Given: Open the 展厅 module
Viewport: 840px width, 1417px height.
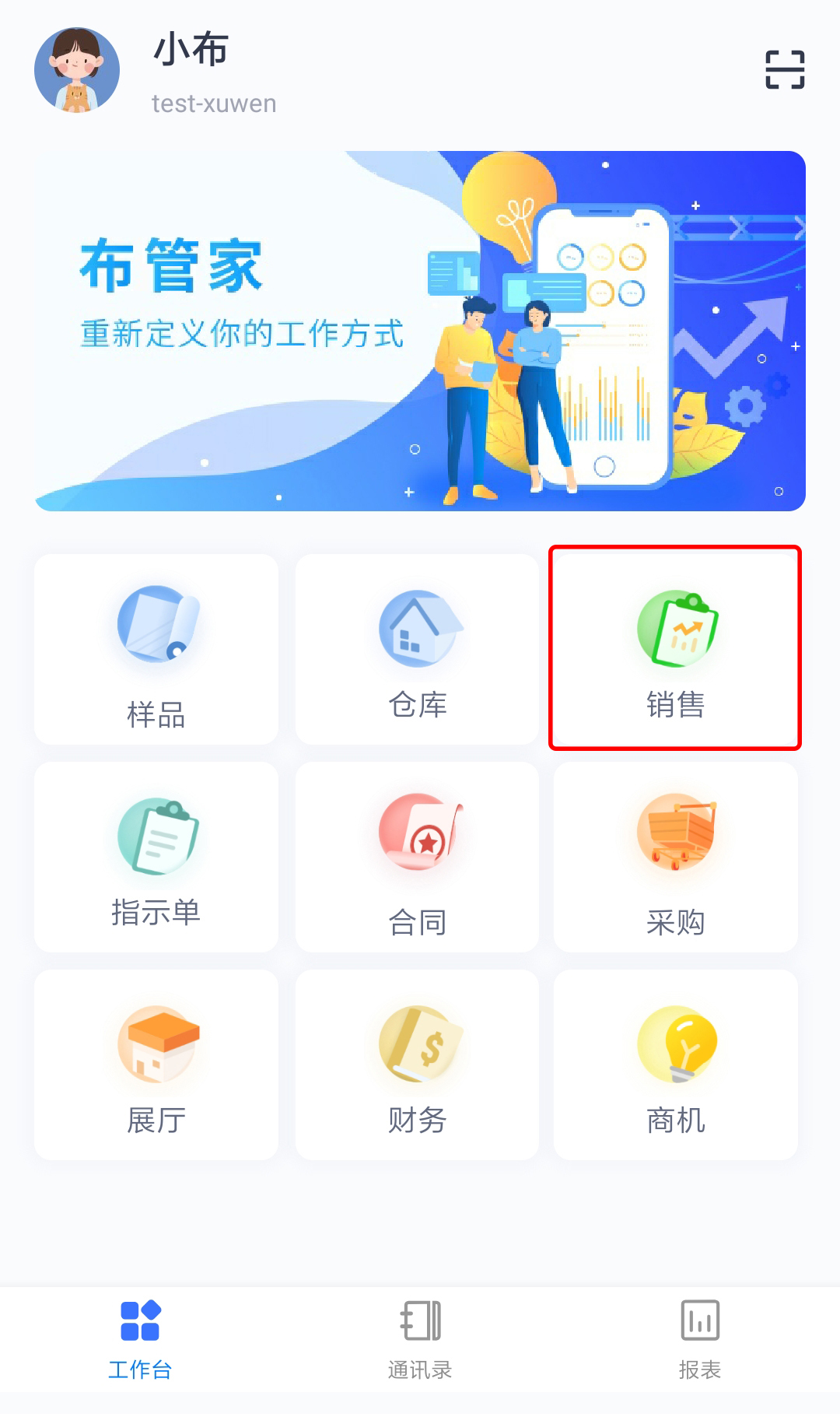Looking at the screenshot, I should coord(156,1065).
